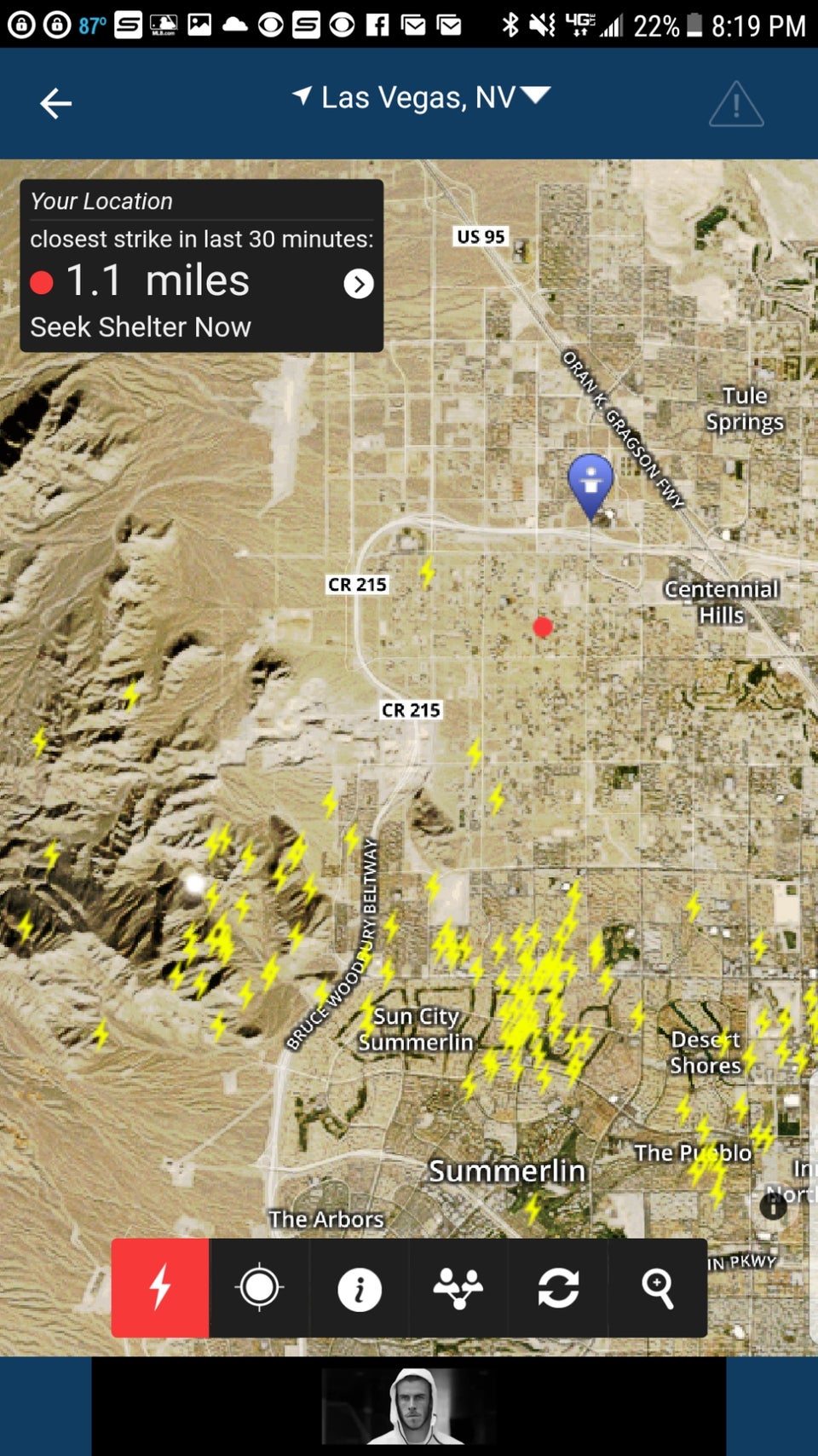Screen dimensions: 818x1456
Task: Open the weather alerts warning icon
Action: [x=736, y=104]
